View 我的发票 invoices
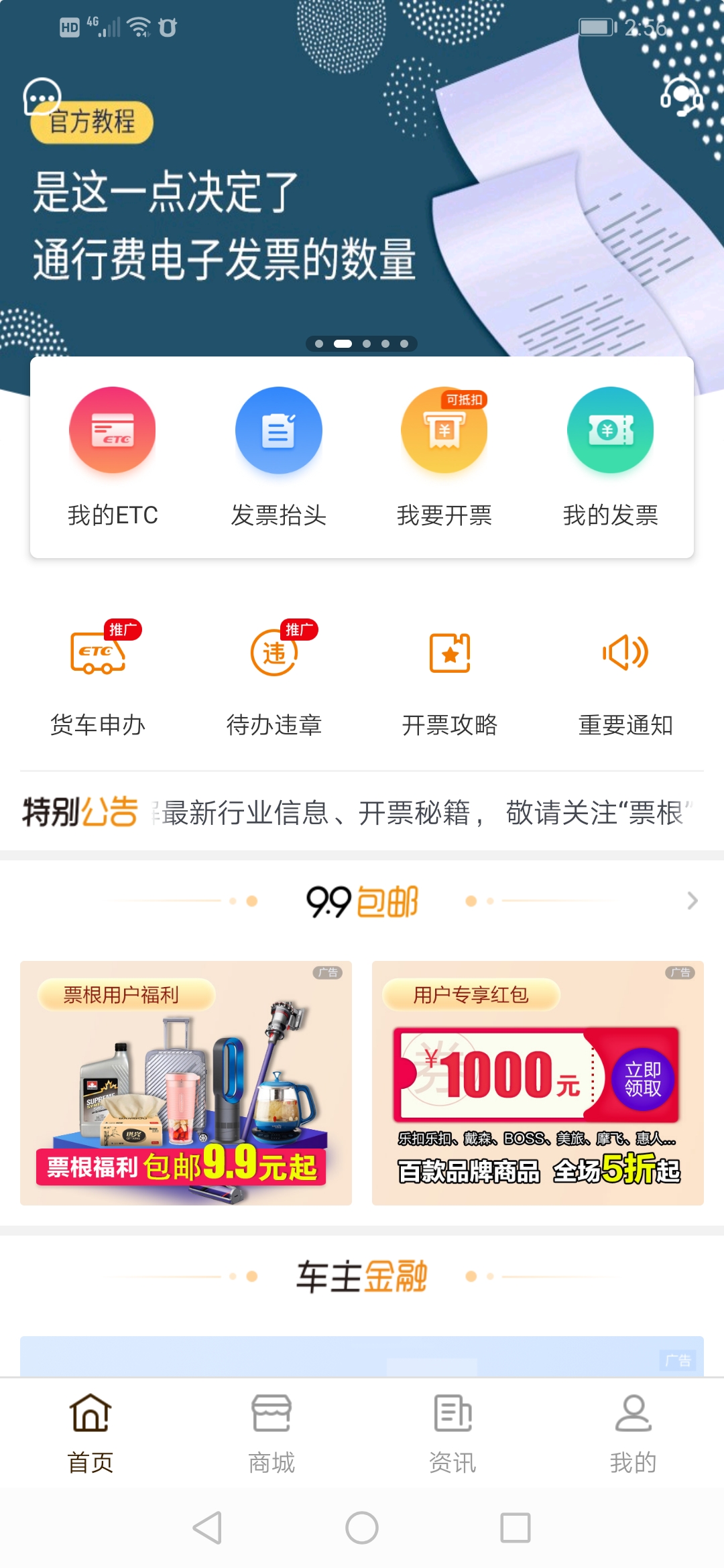The height and width of the screenshot is (1568, 724). (x=610, y=456)
